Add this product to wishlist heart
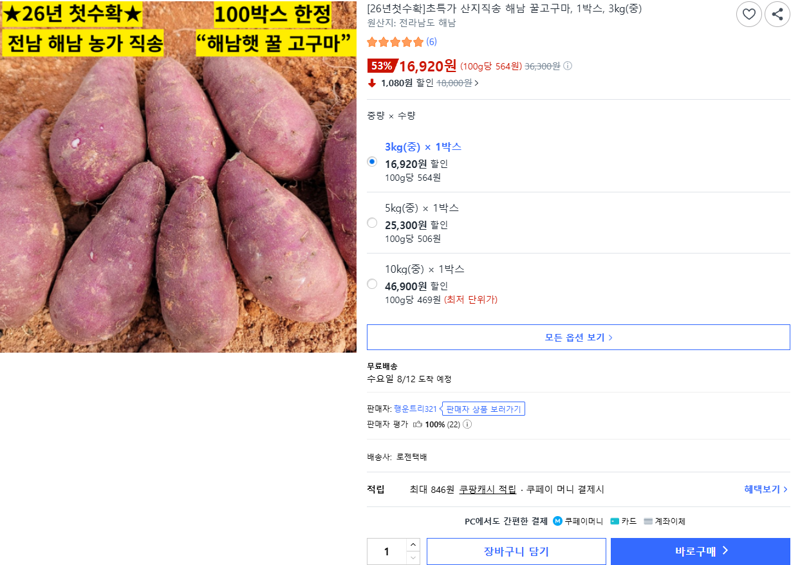The width and height of the screenshot is (800, 565). point(748,14)
